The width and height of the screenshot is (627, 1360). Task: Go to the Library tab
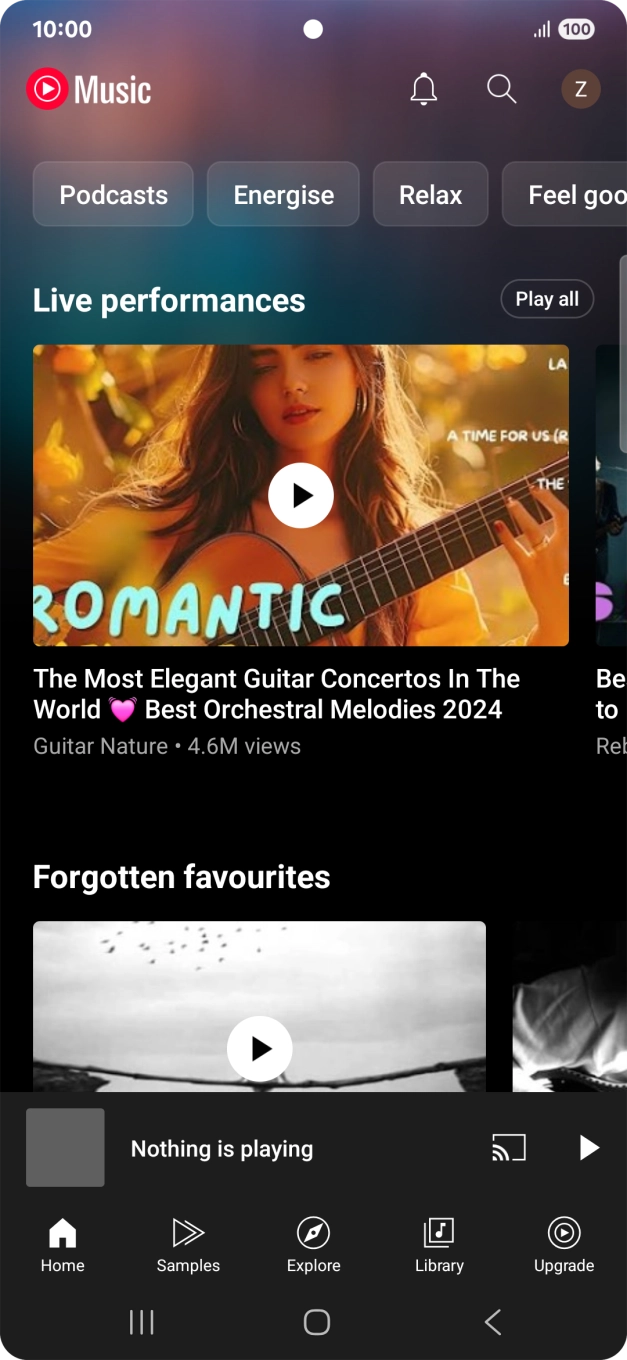439,1245
